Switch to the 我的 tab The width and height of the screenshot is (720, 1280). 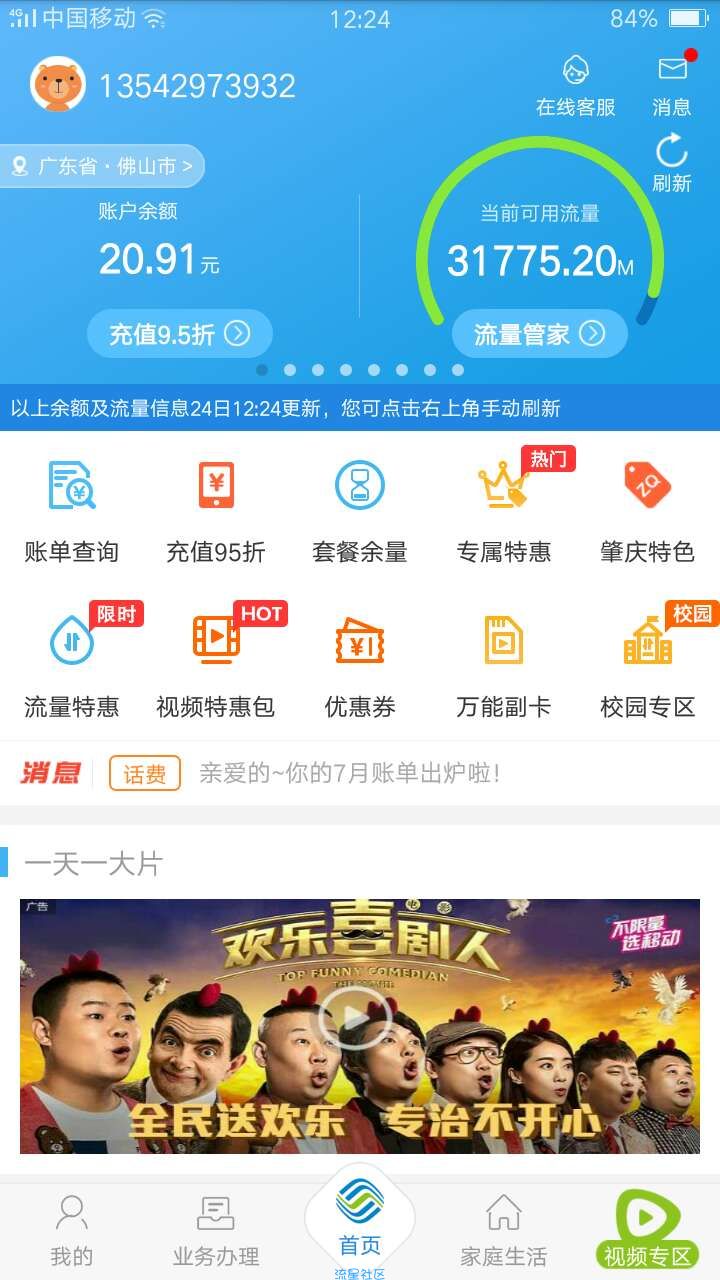point(71,1231)
